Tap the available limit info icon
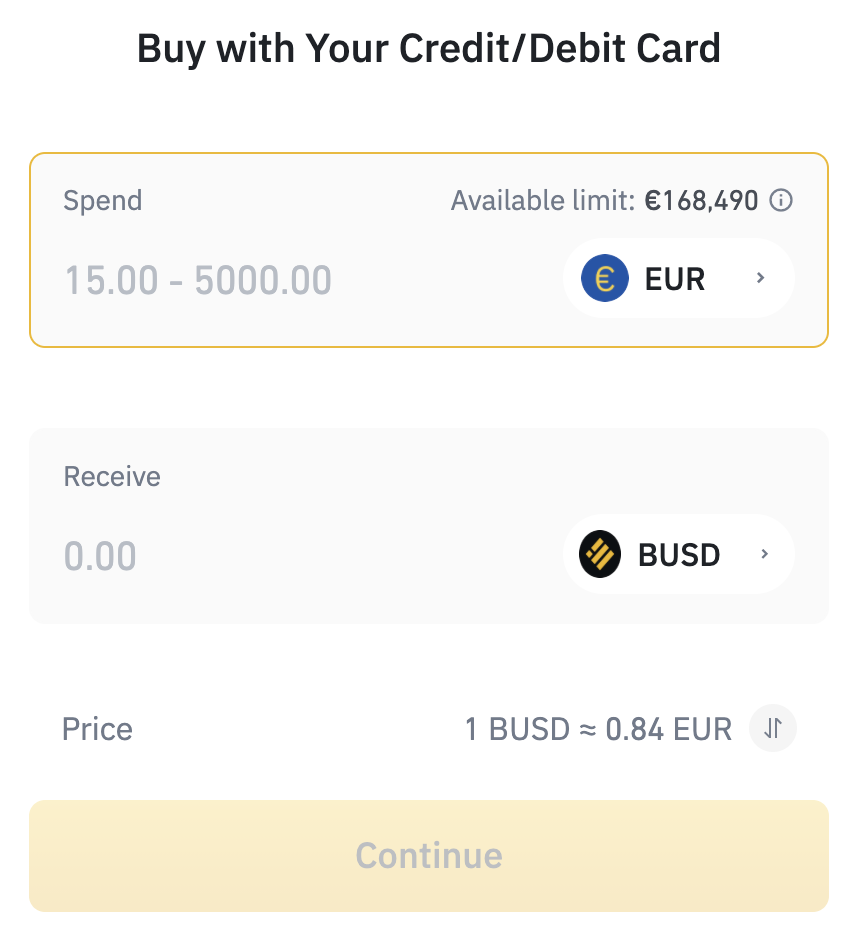864x942 pixels. click(781, 201)
